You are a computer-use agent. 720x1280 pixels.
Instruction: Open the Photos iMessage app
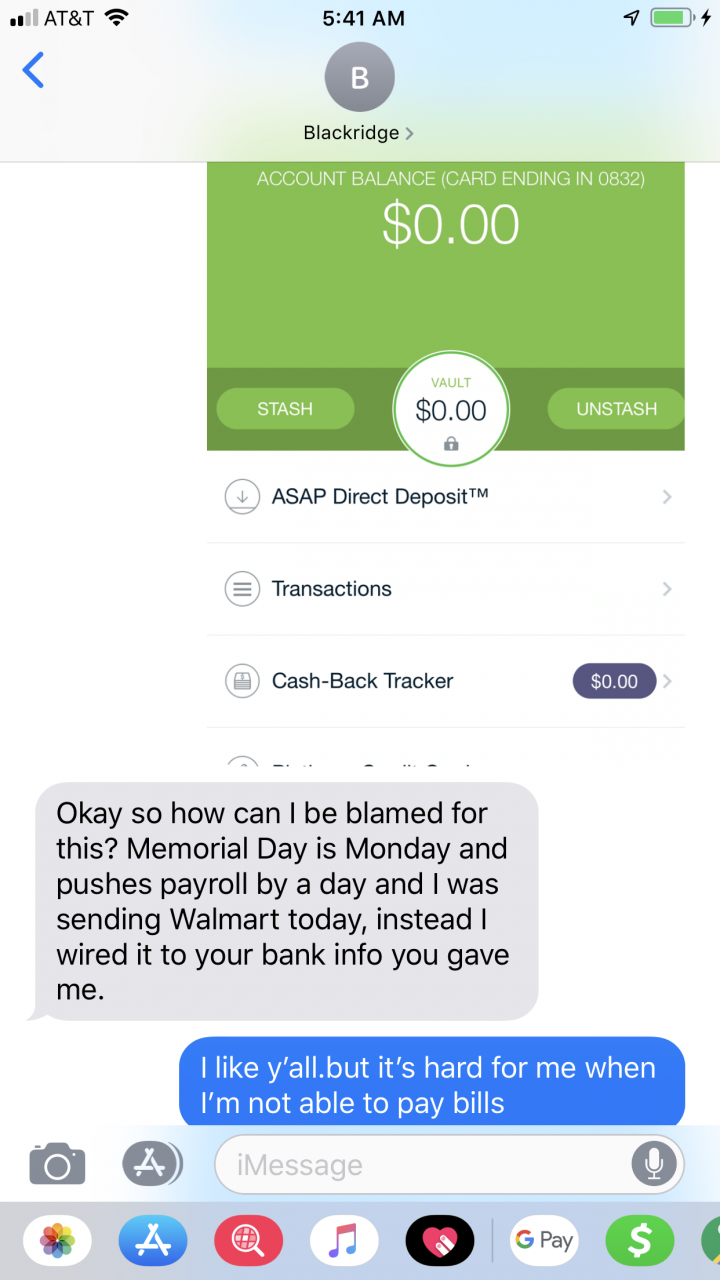pyautogui.click(x=57, y=1241)
